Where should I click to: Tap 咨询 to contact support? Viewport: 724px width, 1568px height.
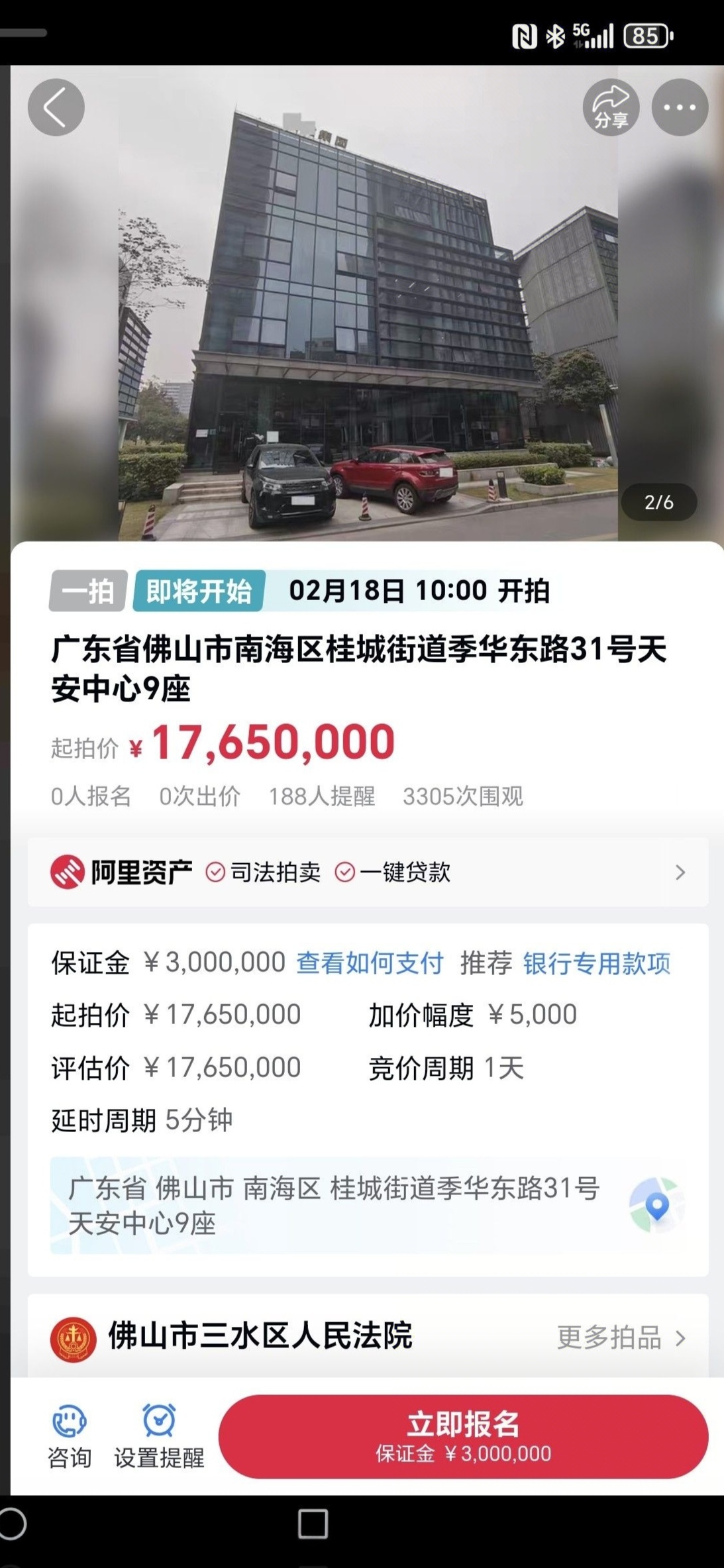(69, 1436)
